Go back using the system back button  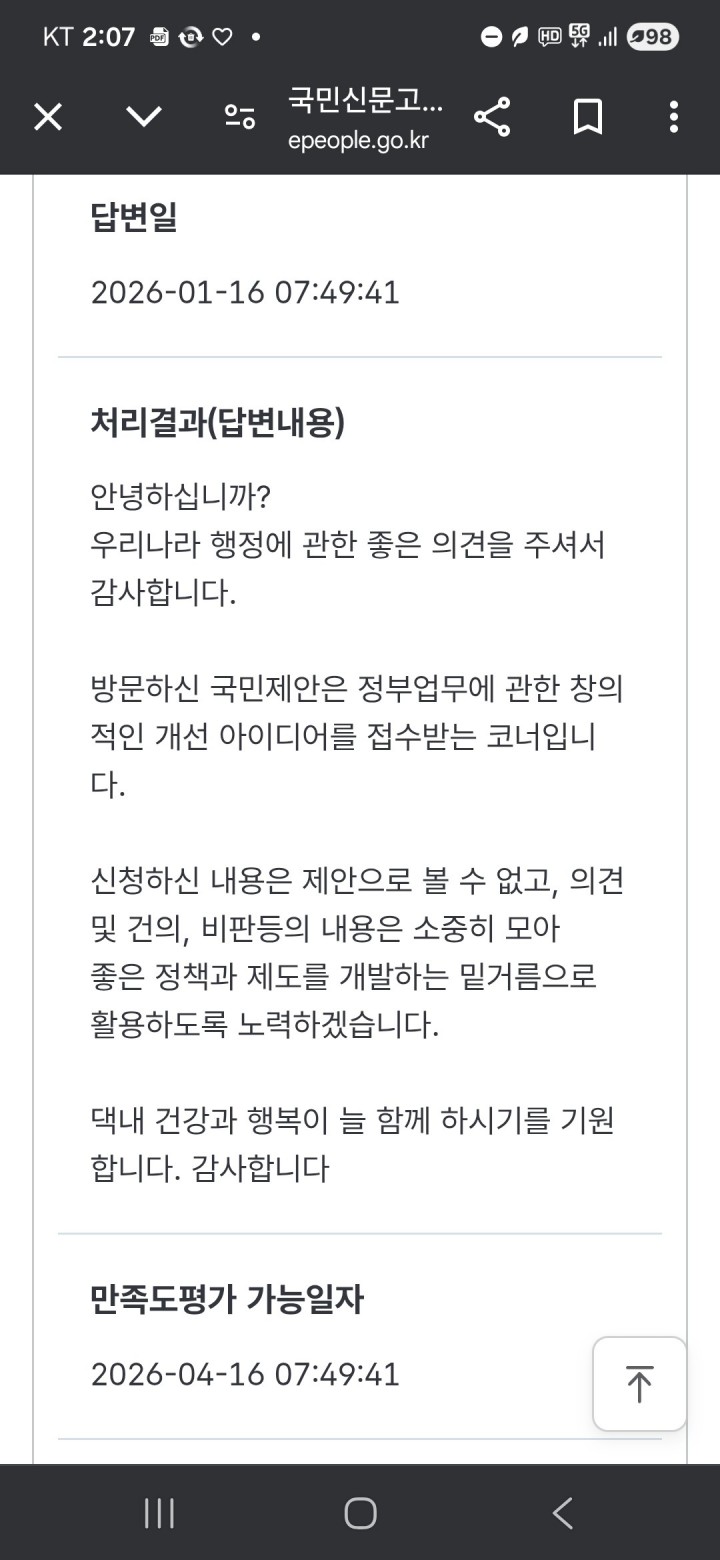click(563, 1513)
